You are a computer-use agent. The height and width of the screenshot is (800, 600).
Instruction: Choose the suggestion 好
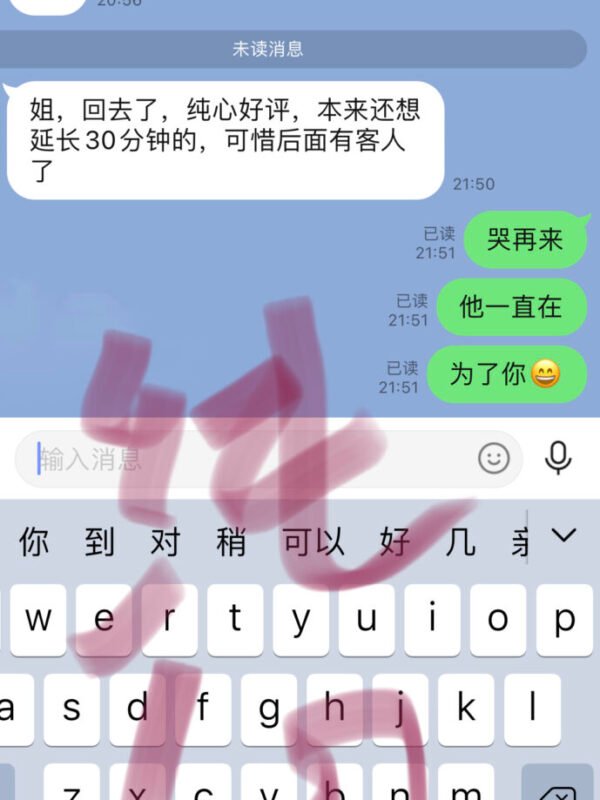point(395,543)
